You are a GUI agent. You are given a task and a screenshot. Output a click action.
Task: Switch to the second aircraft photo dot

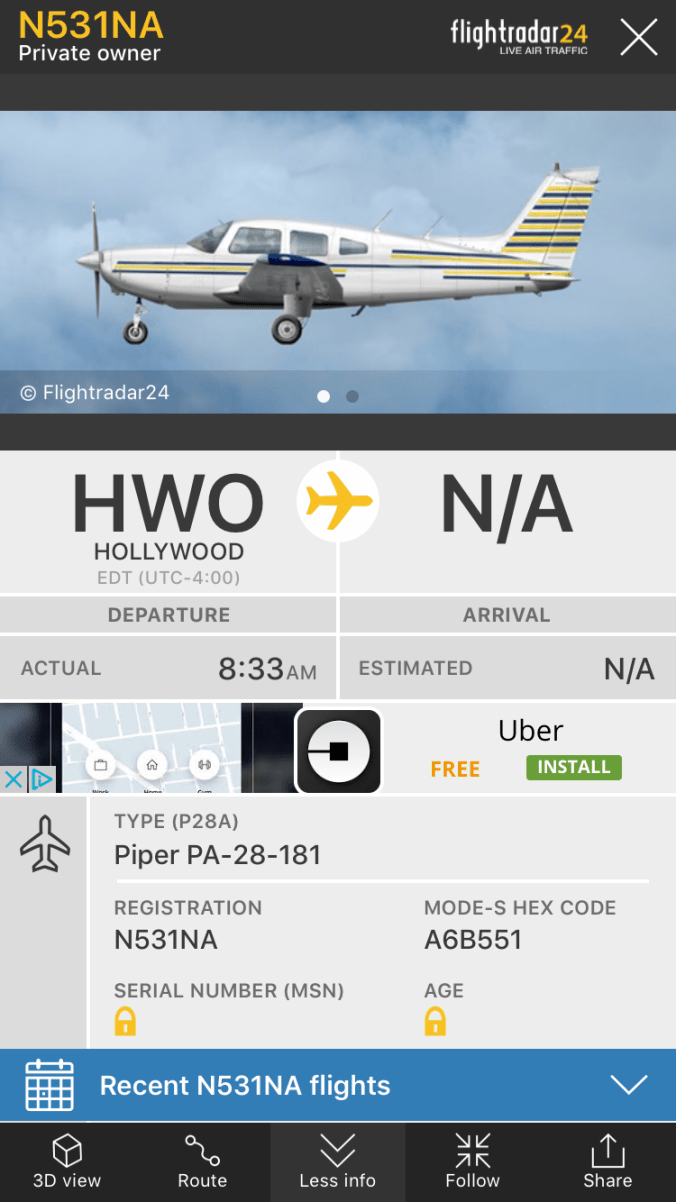pos(352,396)
